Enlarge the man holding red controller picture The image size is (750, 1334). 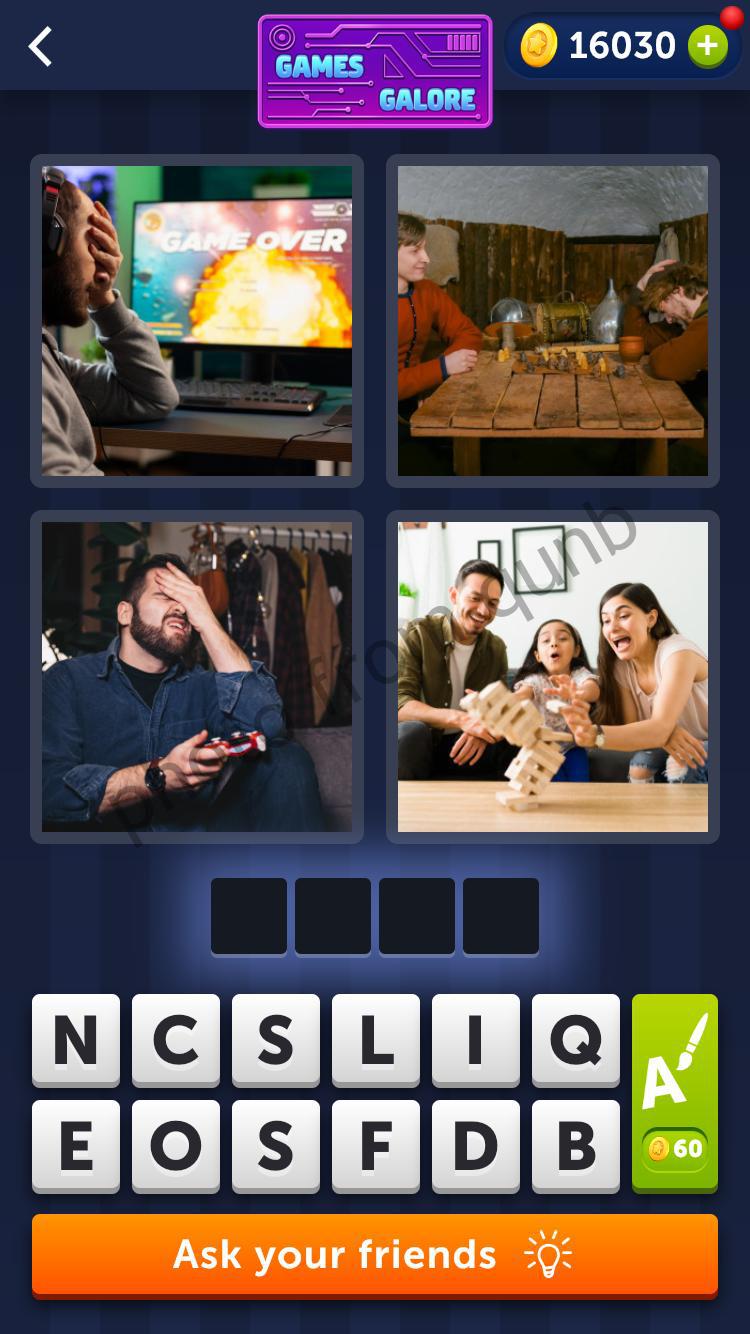pos(197,677)
